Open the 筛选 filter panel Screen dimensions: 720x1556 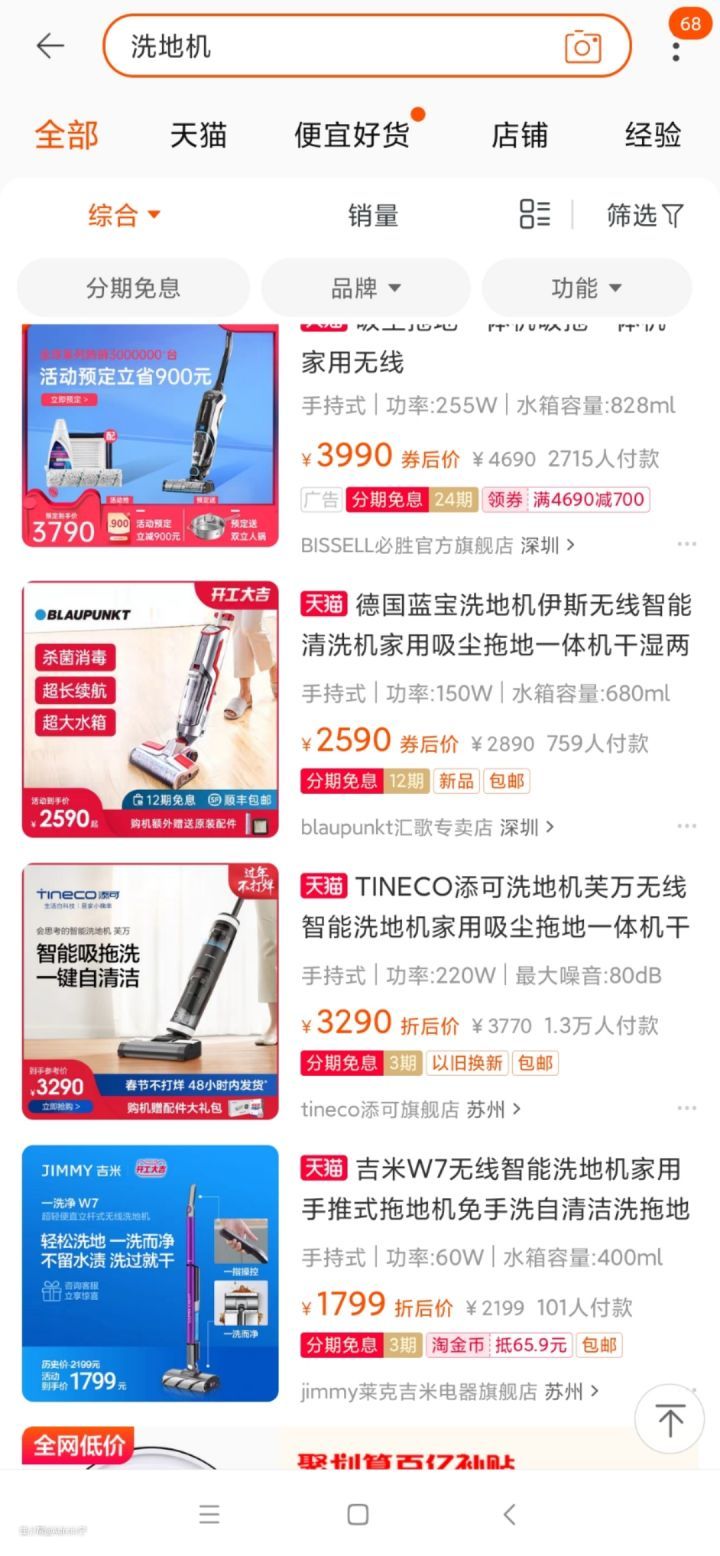[645, 215]
